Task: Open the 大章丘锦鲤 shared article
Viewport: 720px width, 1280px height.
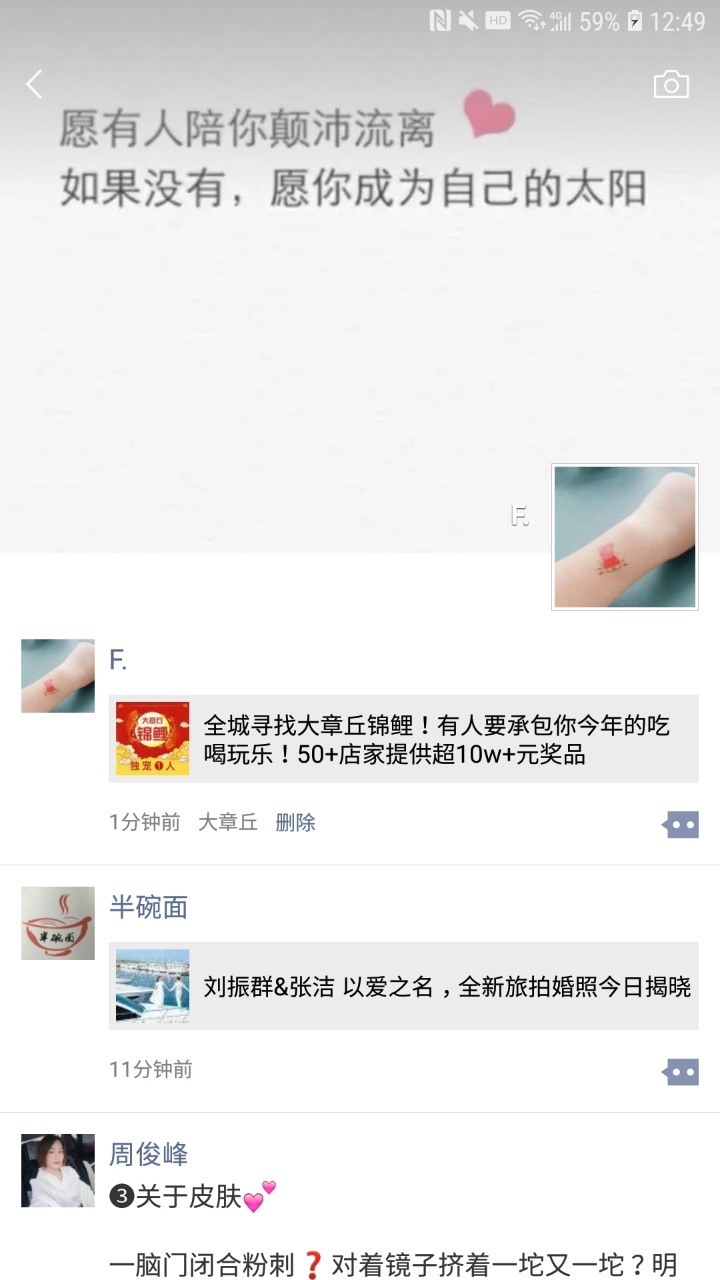Action: coord(403,739)
